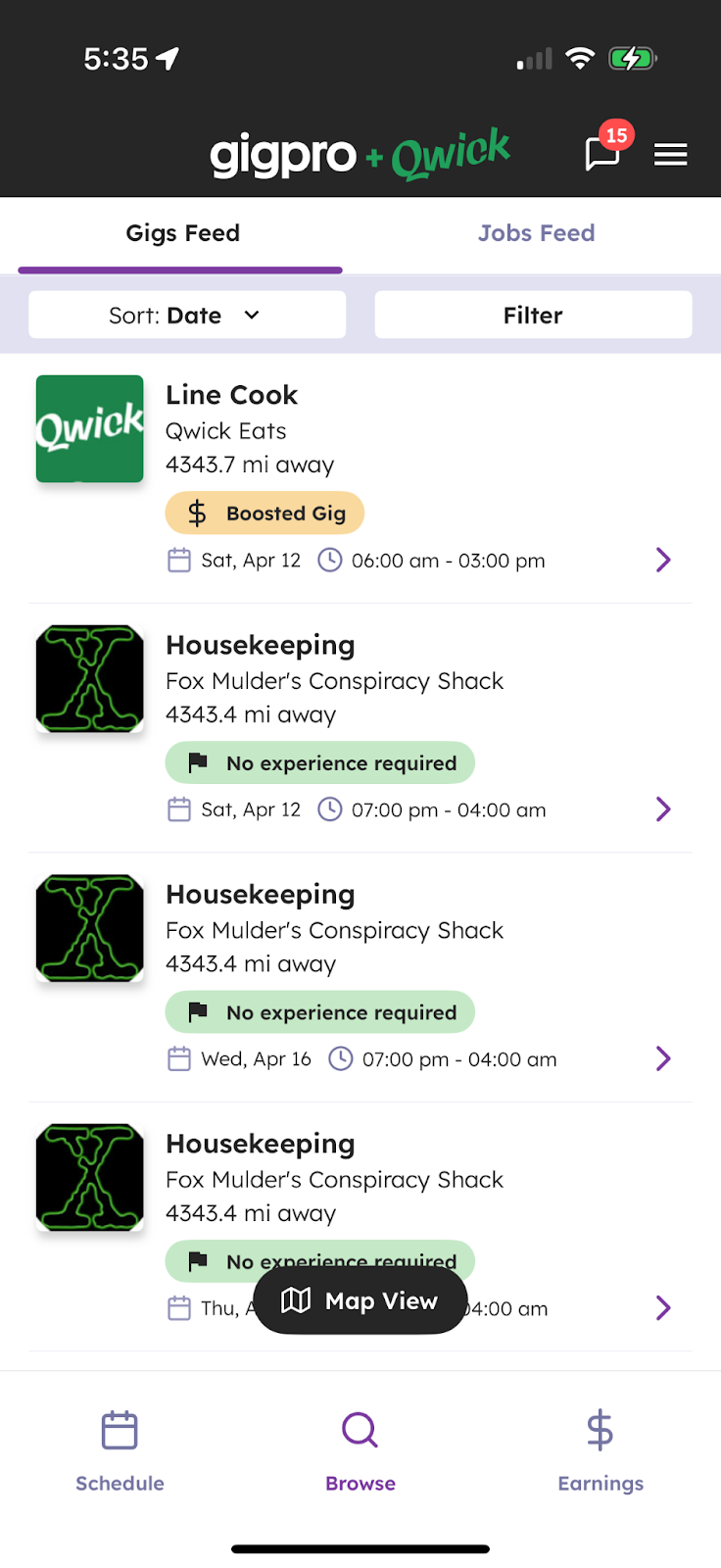Expand the Sort: Date dropdown

pyautogui.click(x=187, y=315)
